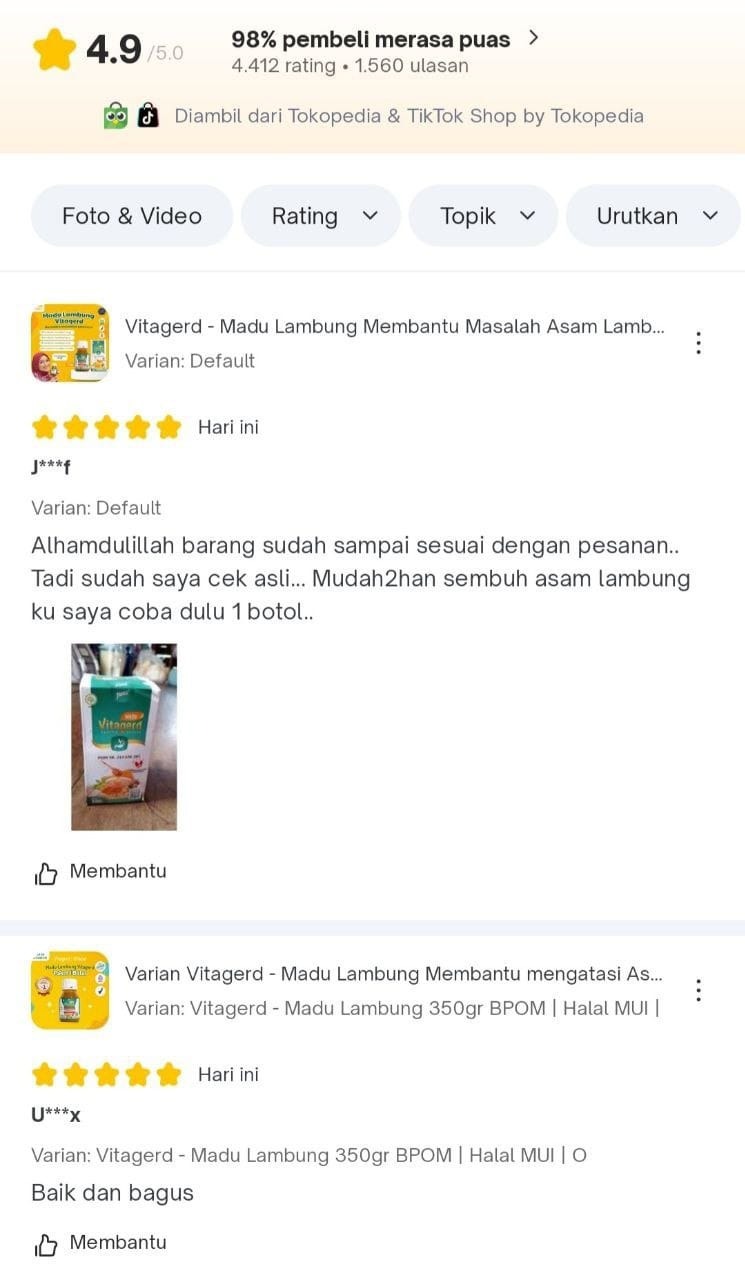The image size is (745, 1280).
Task: Open the 98% pembeli merasa puas details
Action: pyautogui.click(x=385, y=40)
